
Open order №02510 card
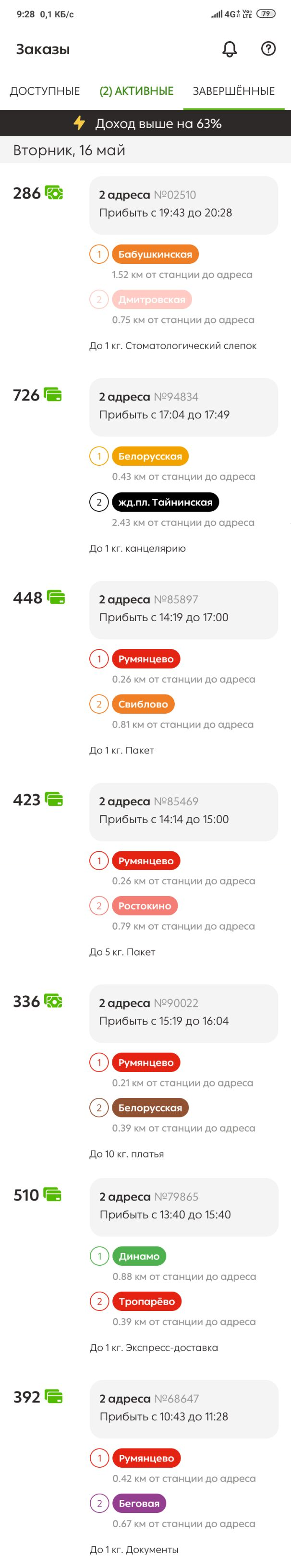point(183,204)
